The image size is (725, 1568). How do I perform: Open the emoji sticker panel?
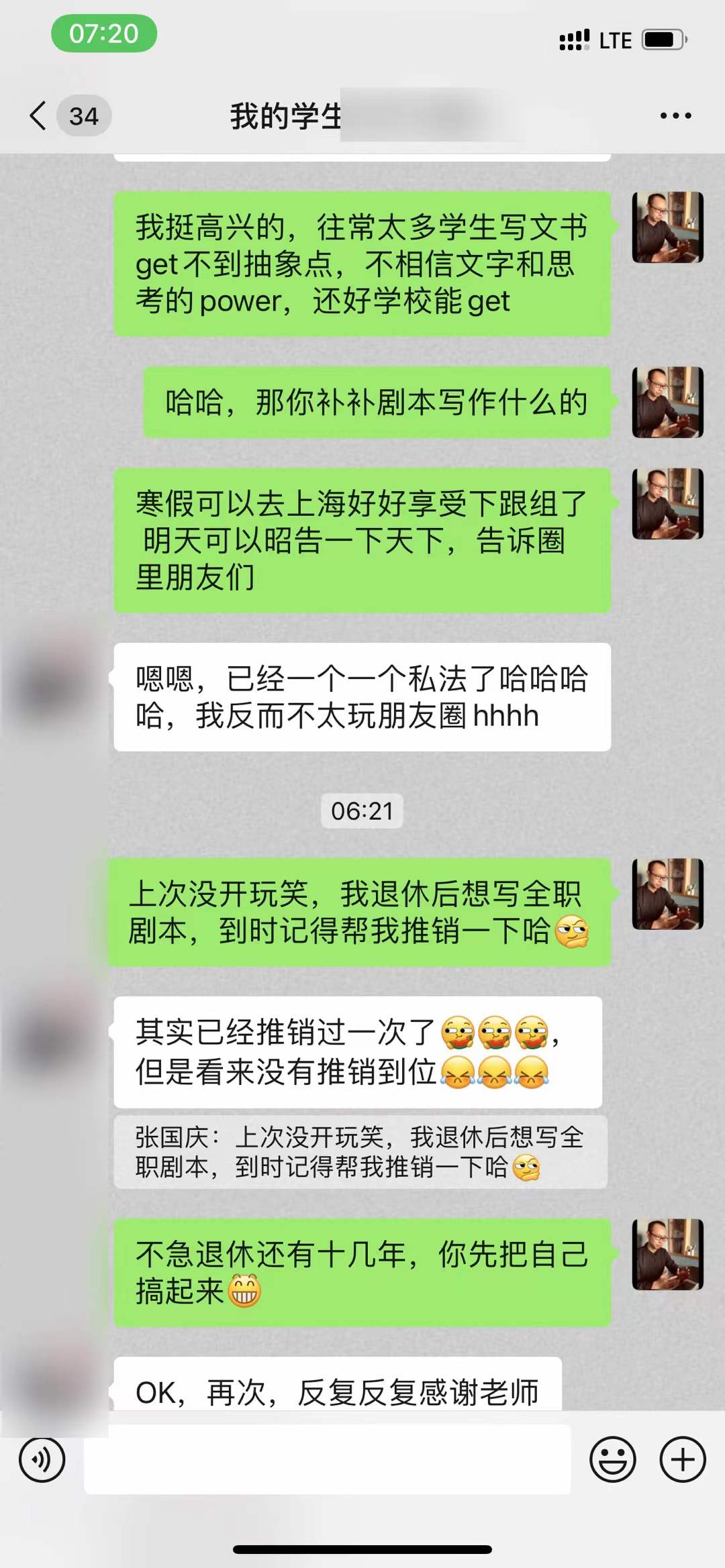point(612,1459)
